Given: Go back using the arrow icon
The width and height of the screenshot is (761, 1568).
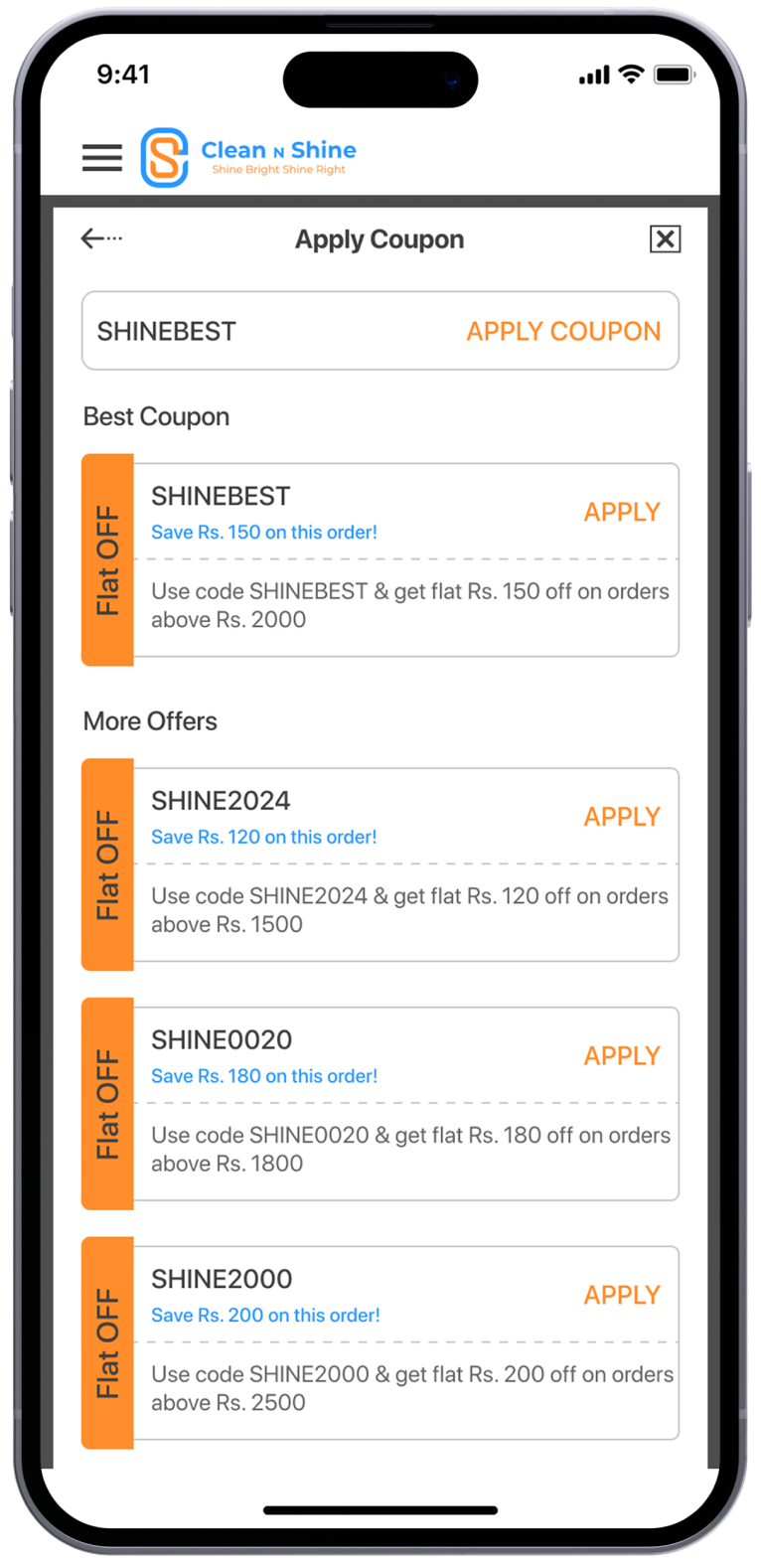Looking at the screenshot, I should pyautogui.click(x=100, y=238).
